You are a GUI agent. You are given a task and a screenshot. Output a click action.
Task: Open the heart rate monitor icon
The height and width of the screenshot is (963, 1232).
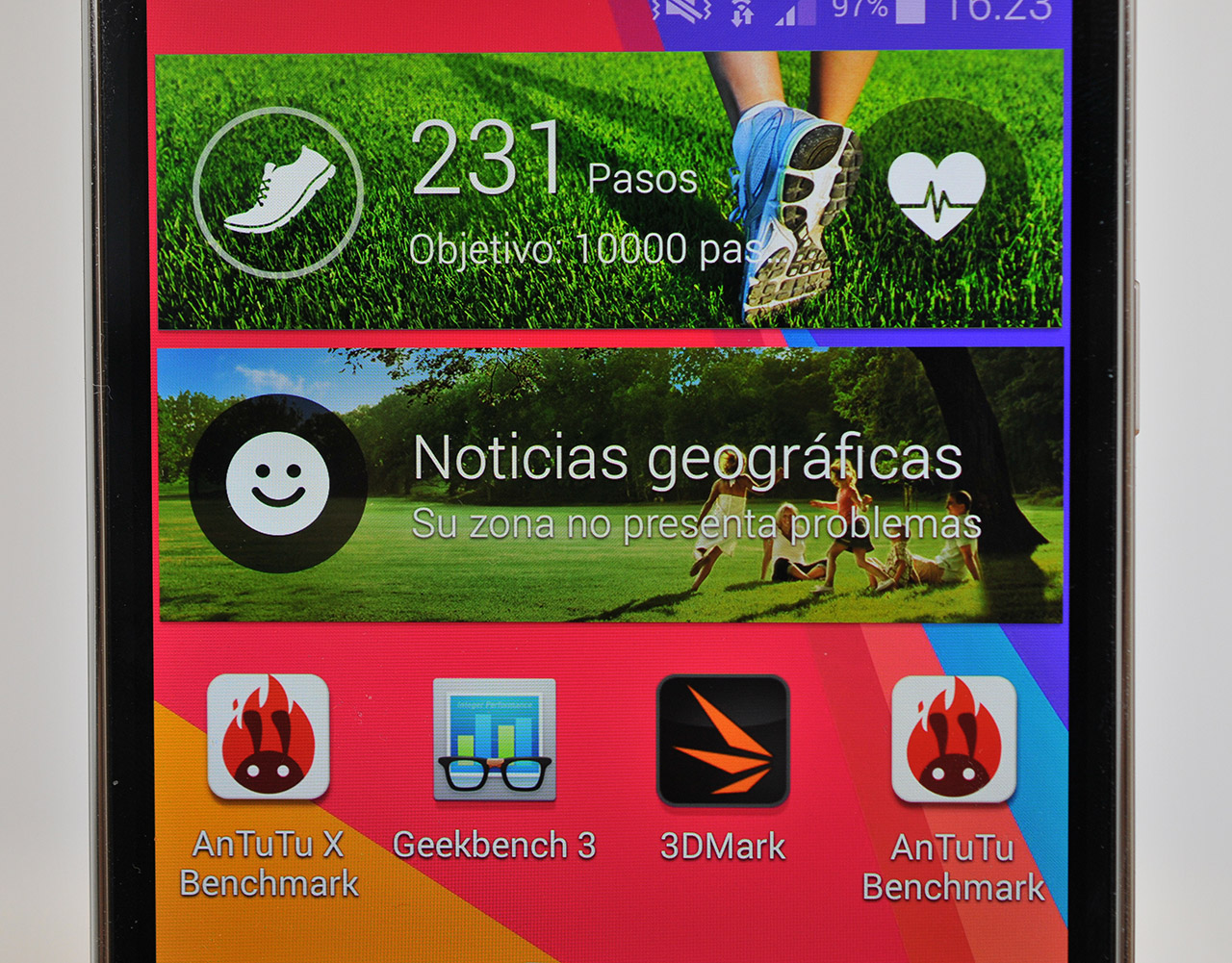pyautogui.click(x=936, y=192)
